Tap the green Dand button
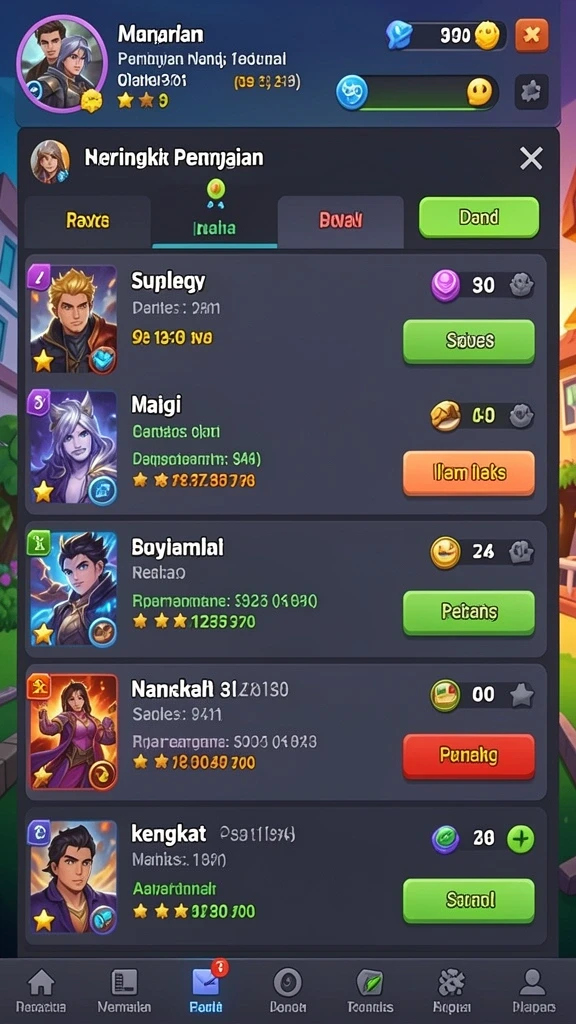The image size is (576, 1024). point(479,217)
